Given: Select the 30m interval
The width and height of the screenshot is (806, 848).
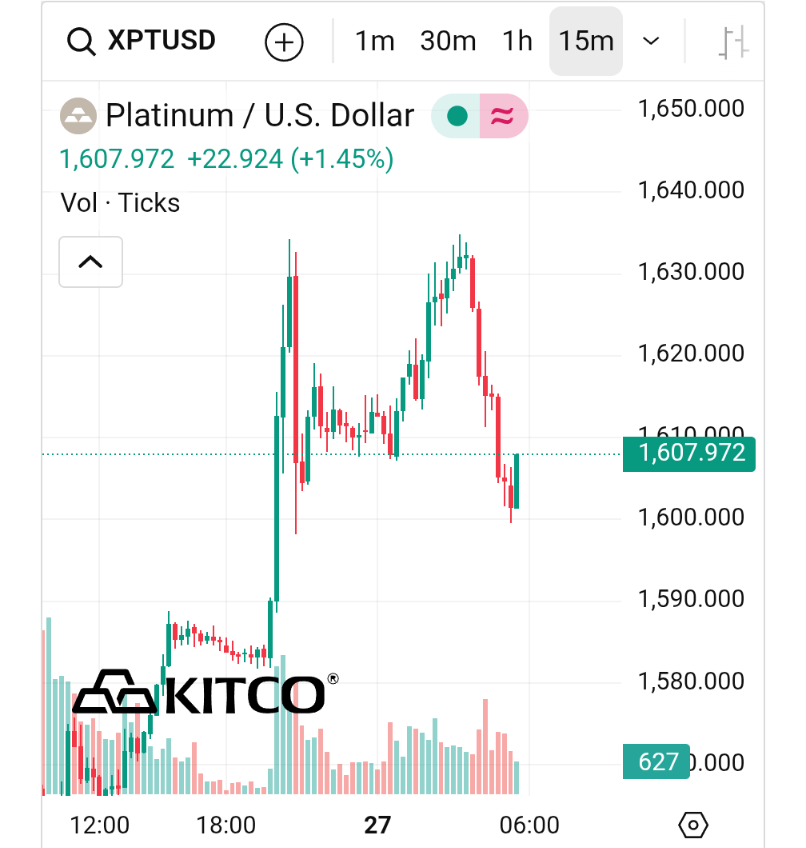Looking at the screenshot, I should click(448, 41).
